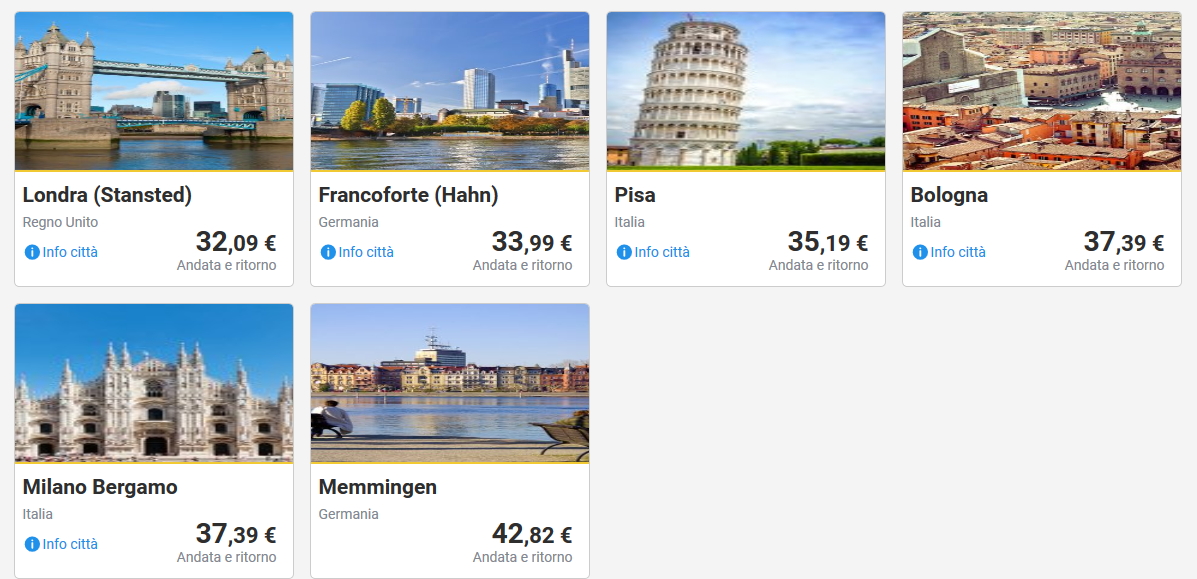
Task: View Info città for Bologna
Action: (950, 252)
